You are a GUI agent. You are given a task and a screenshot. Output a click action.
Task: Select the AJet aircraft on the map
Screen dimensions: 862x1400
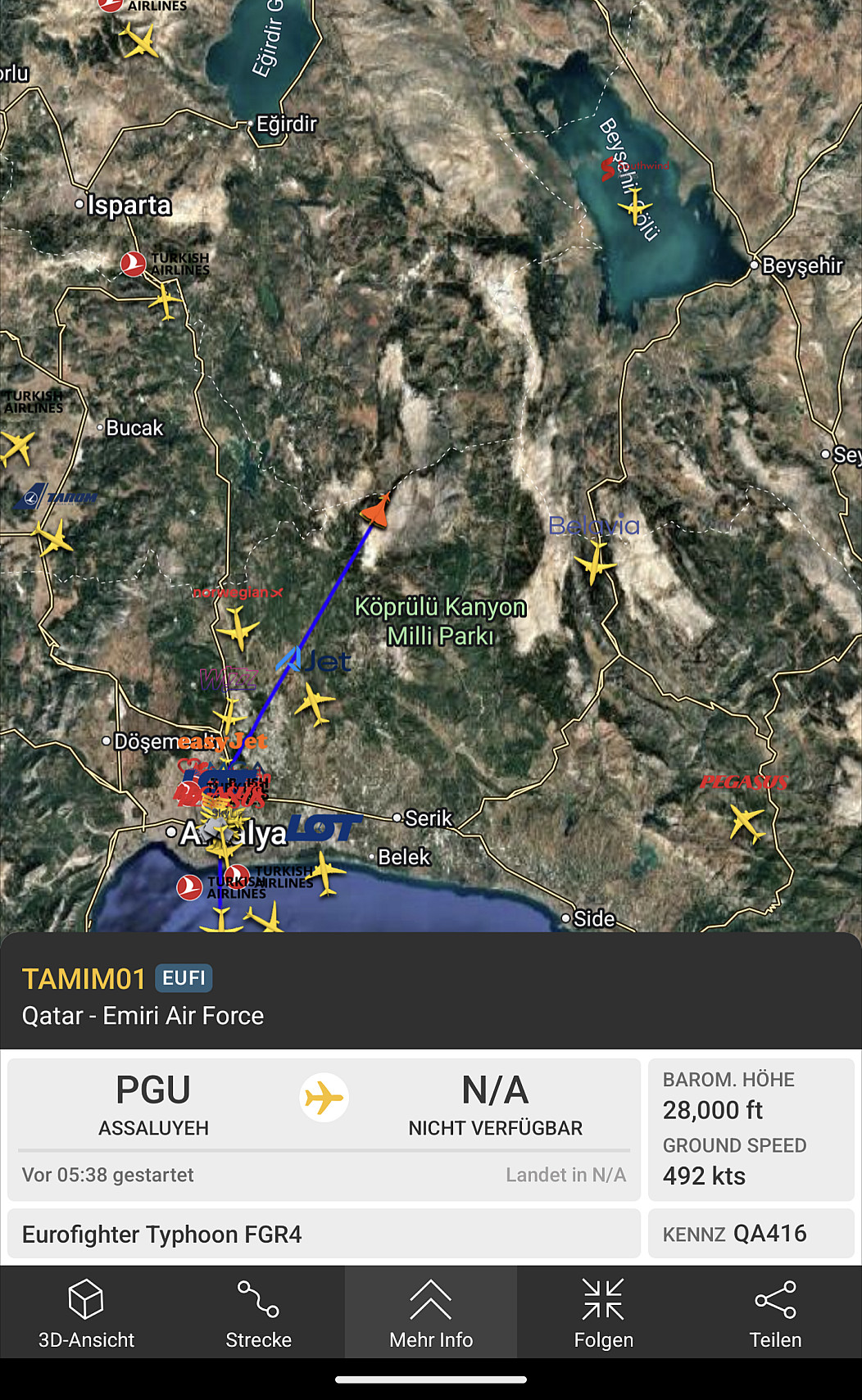pyautogui.click(x=314, y=703)
